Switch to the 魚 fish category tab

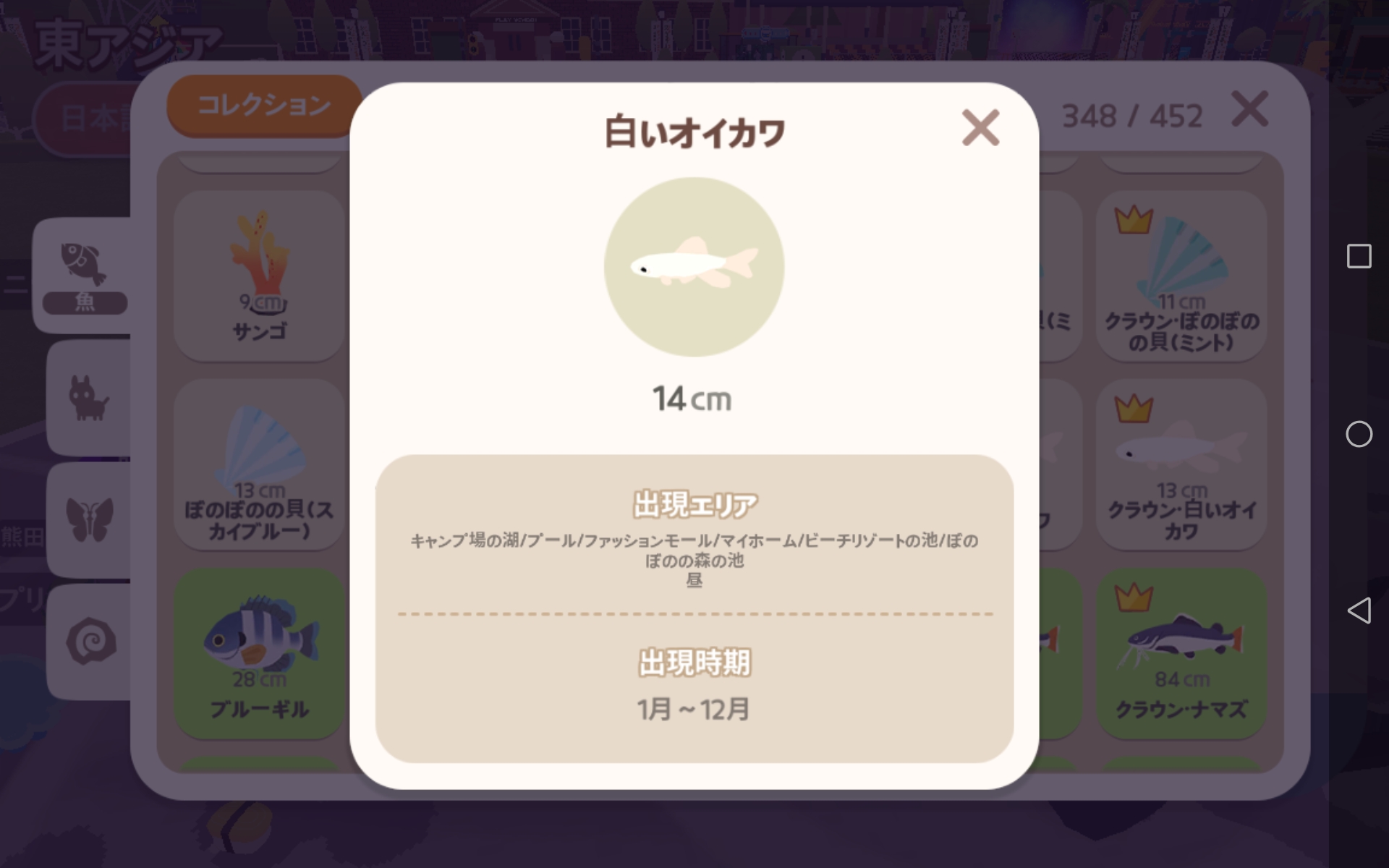coord(84,275)
